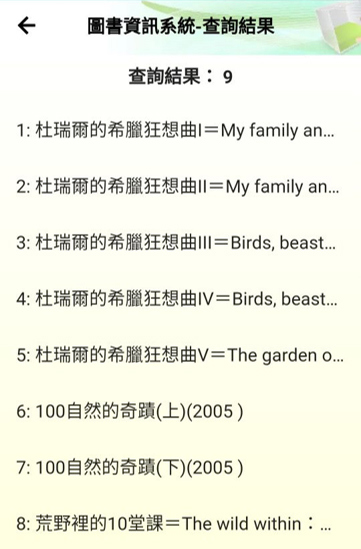
Task: Go back using the arrow icon
Action: tap(27, 26)
